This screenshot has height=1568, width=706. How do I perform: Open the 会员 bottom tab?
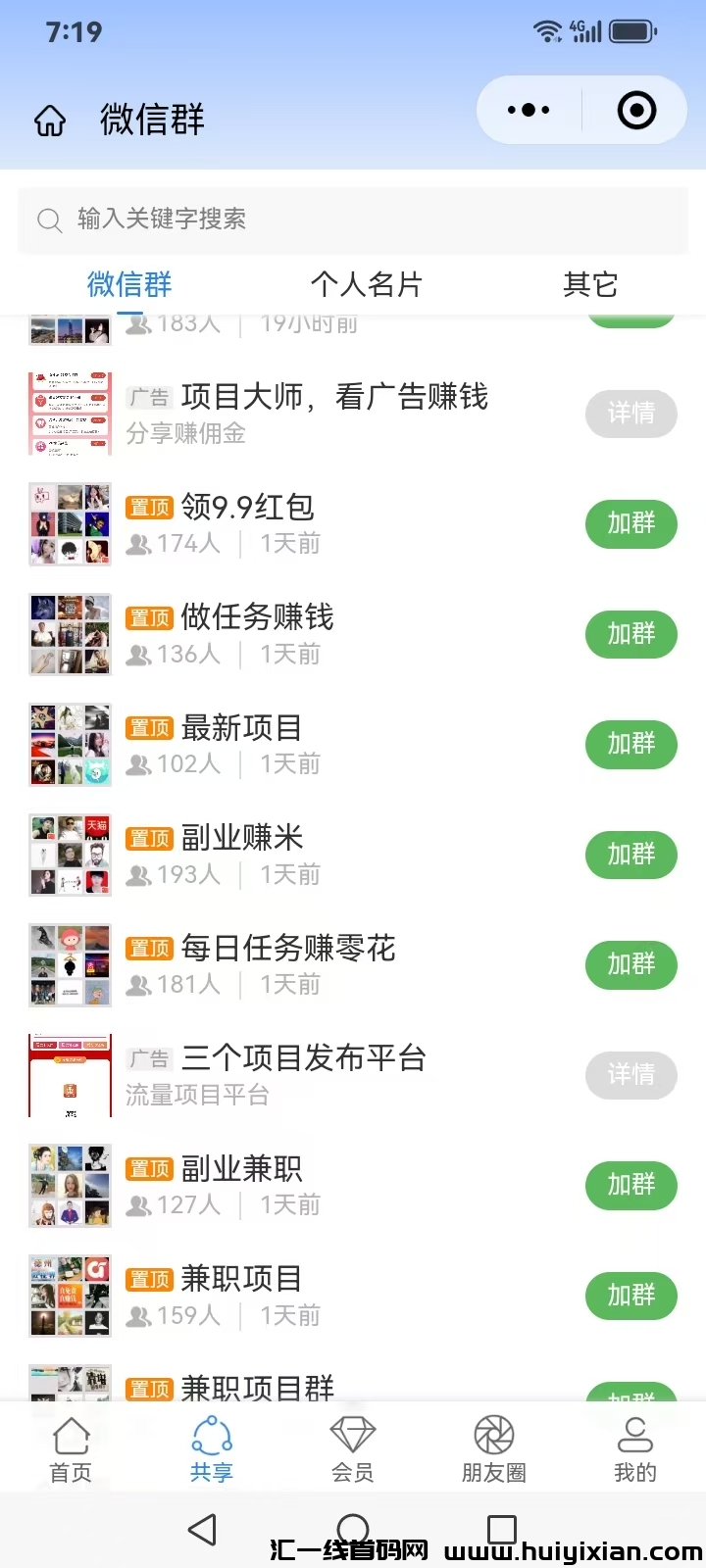pyautogui.click(x=353, y=1448)
